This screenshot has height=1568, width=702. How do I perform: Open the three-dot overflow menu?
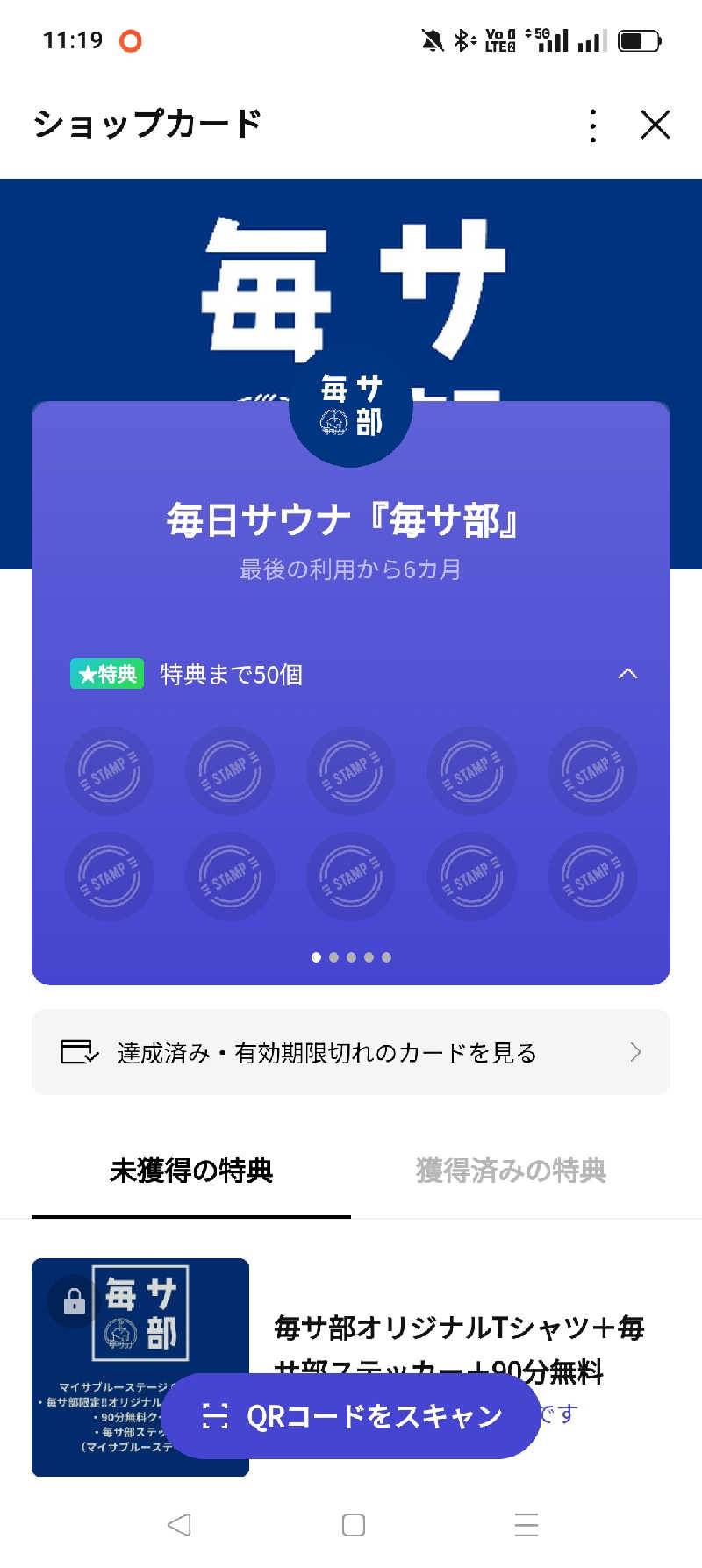[x=593, y=125]
